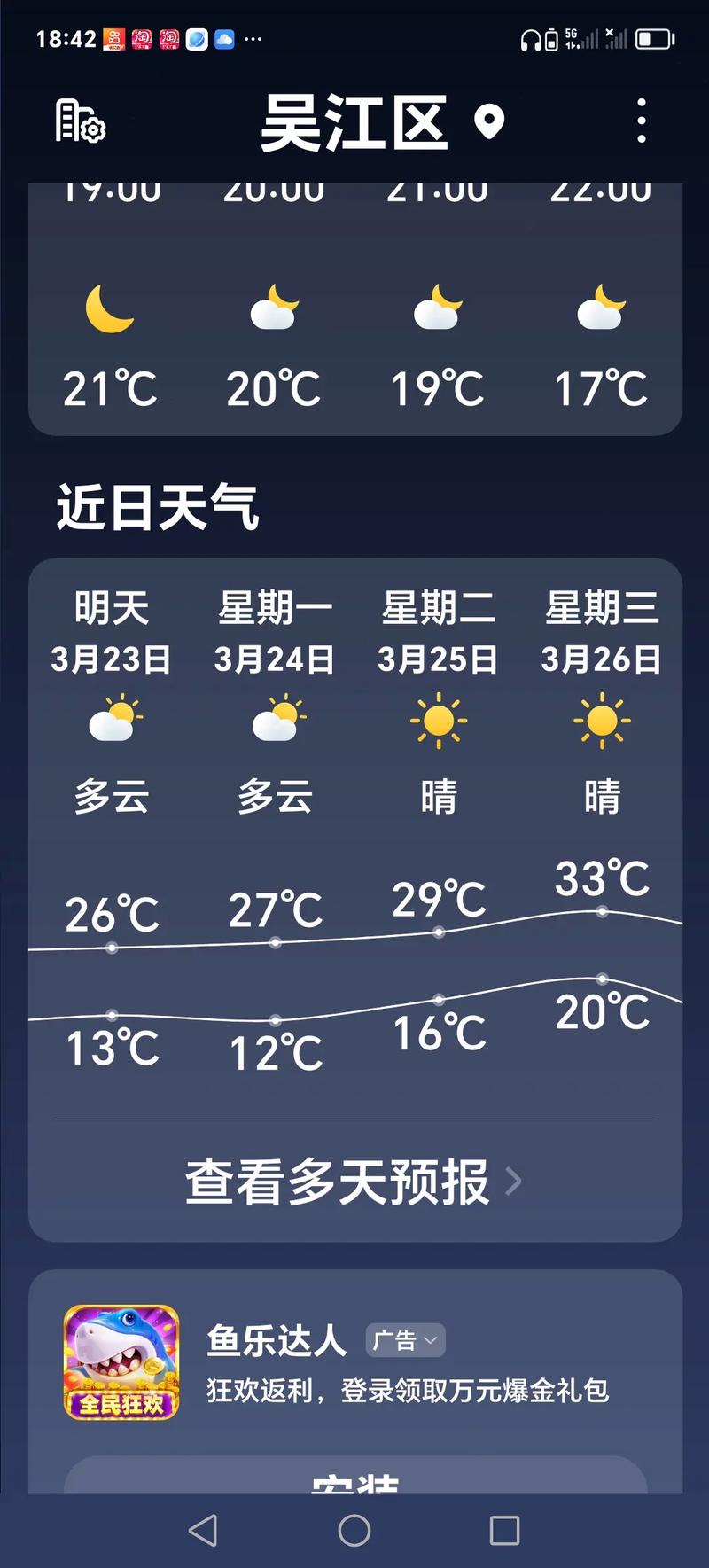Select the sun icon for 星期二

click(x=438, y=721)
